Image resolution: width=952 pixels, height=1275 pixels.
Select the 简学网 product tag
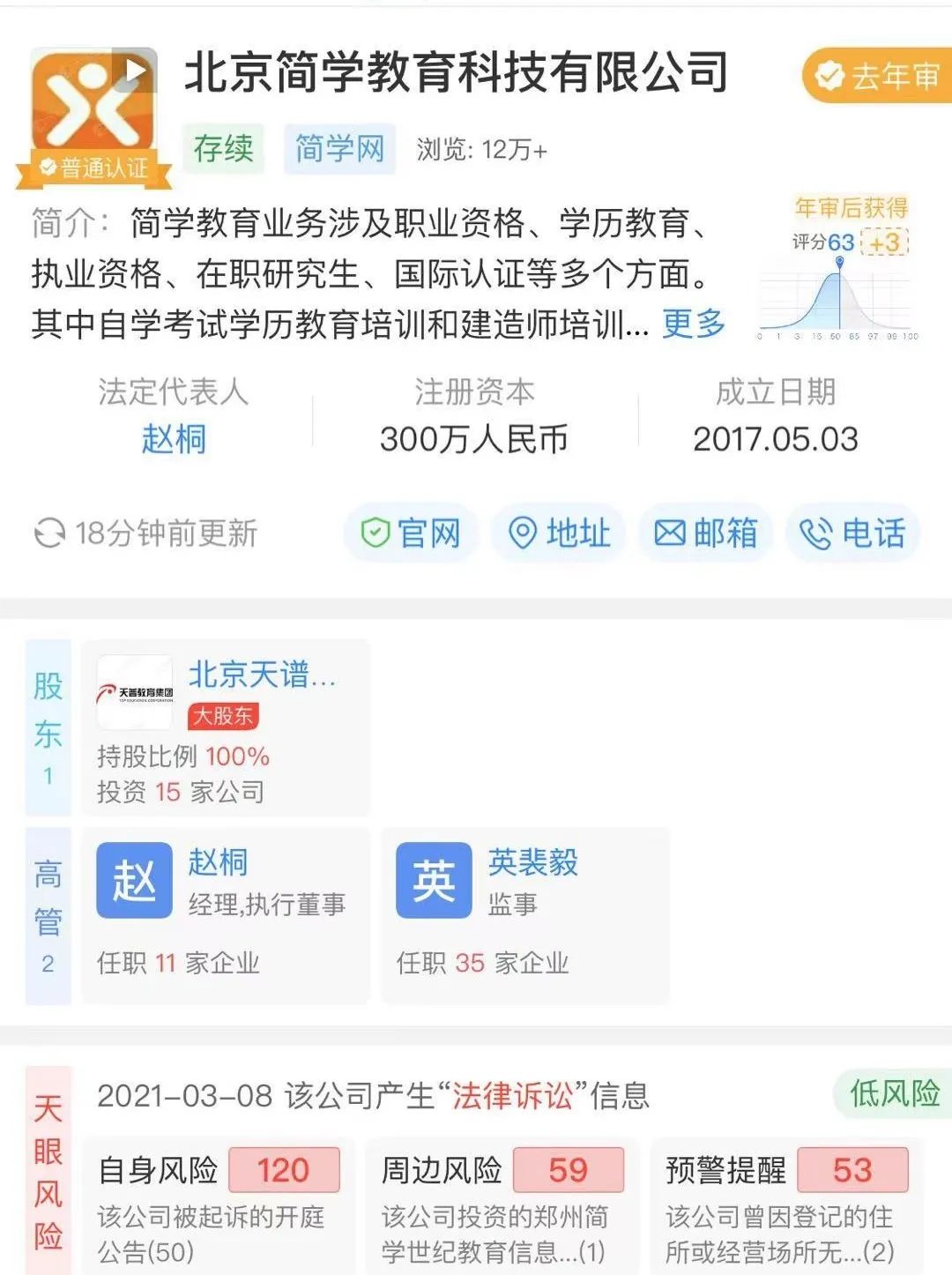339,148
